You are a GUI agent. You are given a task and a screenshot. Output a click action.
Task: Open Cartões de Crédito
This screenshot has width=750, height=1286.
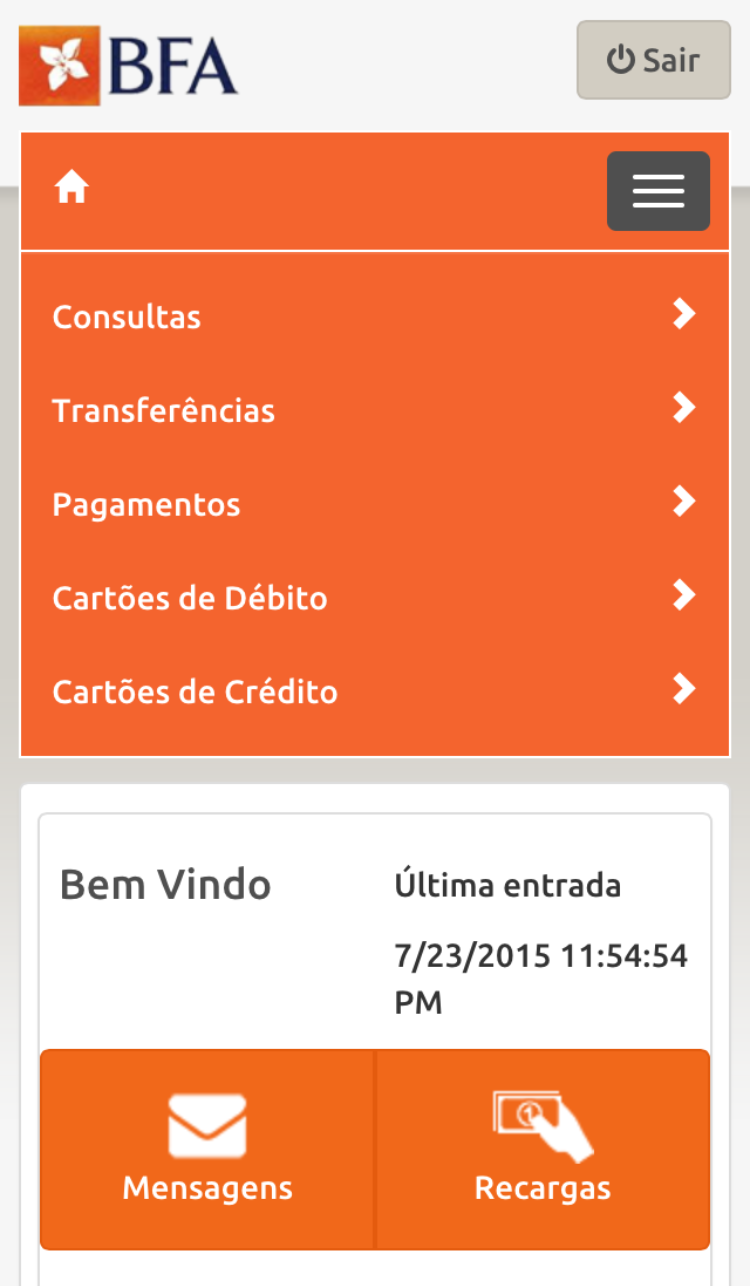coord(375,691)
